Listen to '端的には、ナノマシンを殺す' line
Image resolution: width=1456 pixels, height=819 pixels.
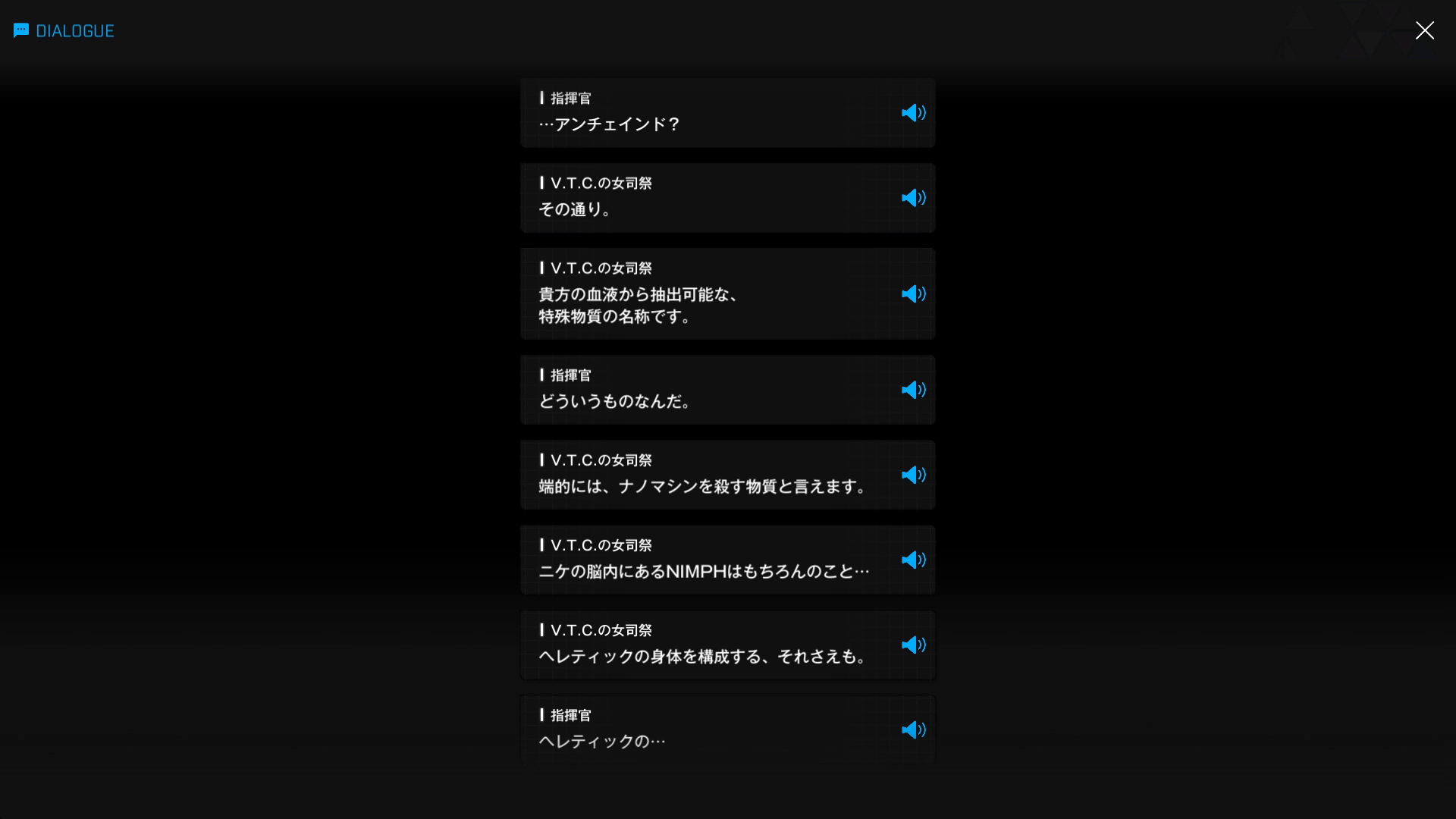913,475
